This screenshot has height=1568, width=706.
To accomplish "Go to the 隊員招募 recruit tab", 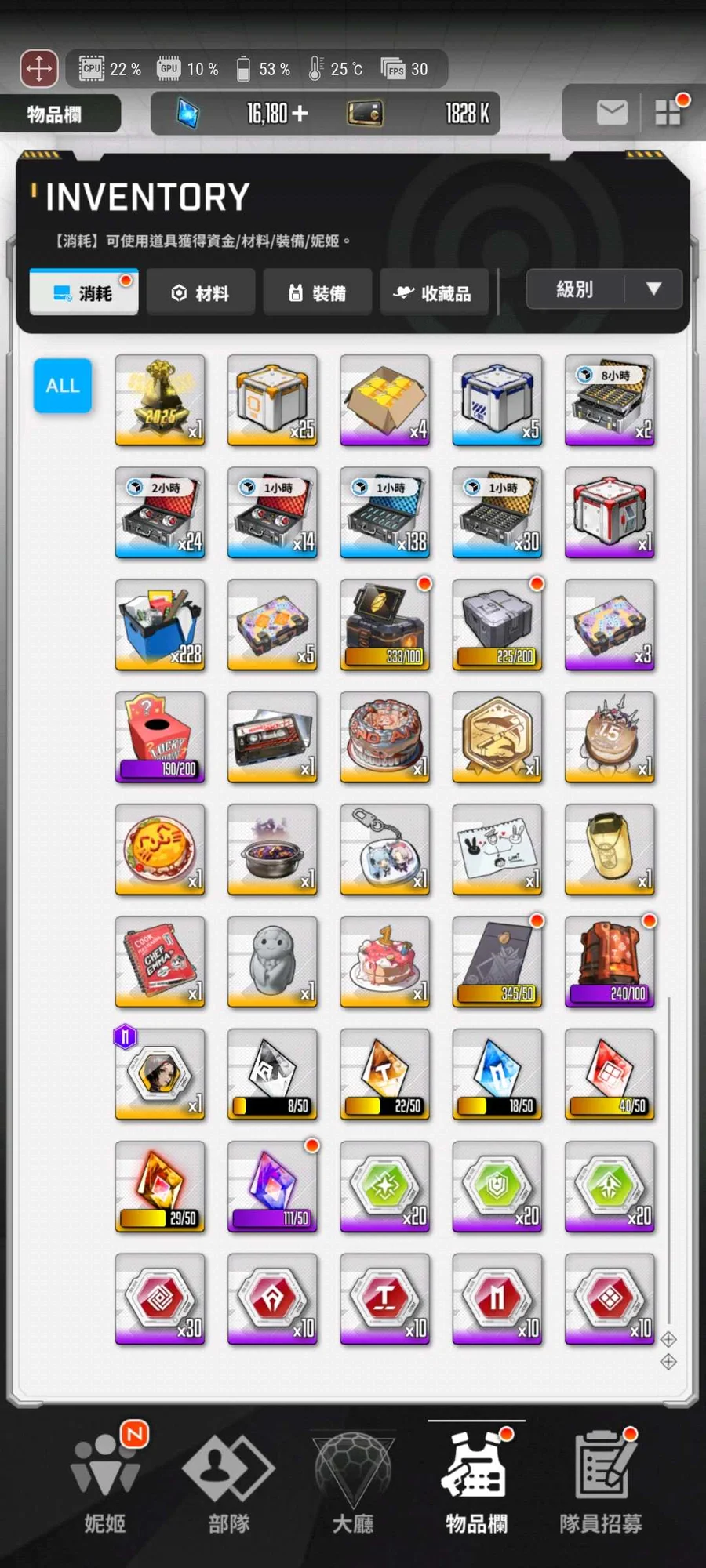I will [600, 1482].
